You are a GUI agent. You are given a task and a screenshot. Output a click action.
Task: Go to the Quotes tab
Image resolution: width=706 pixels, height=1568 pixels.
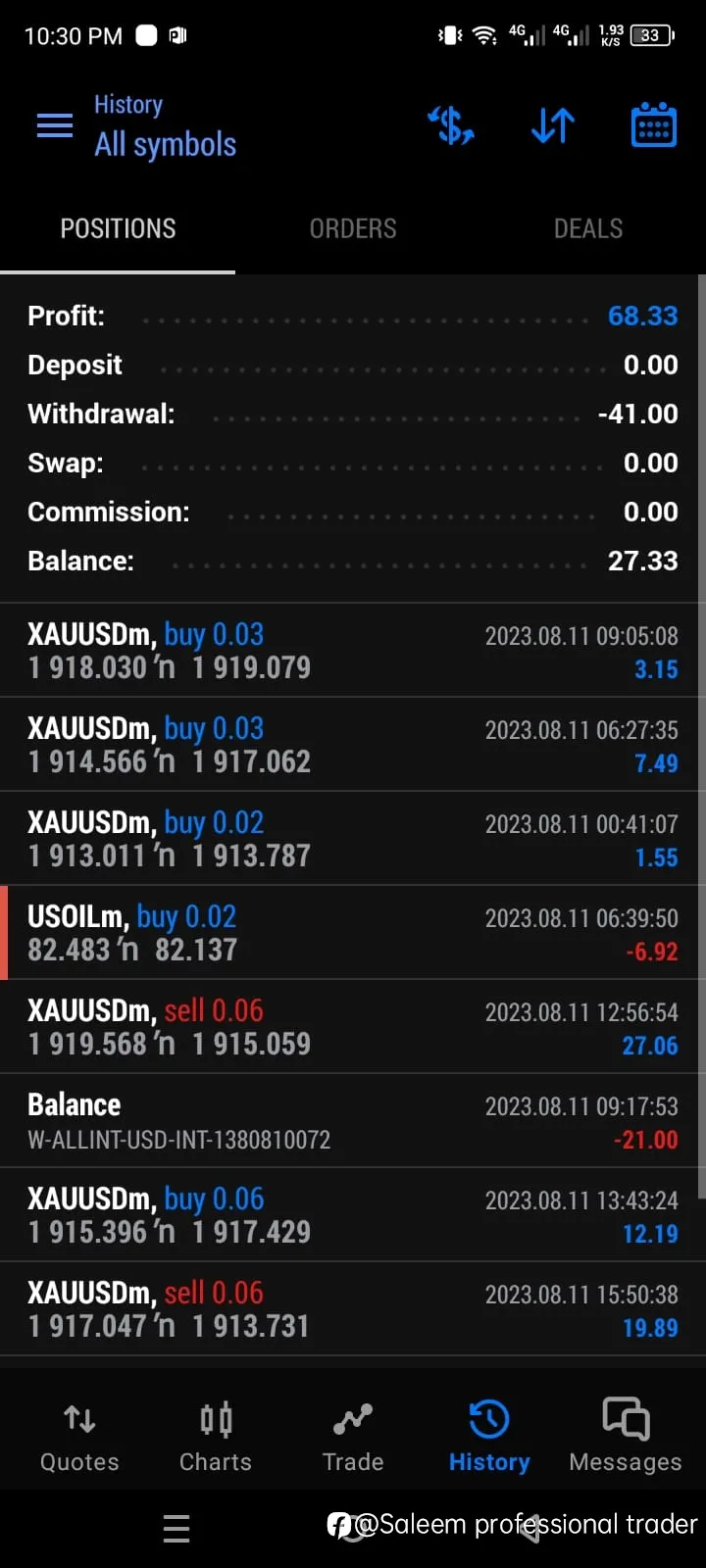point(79,1437)
